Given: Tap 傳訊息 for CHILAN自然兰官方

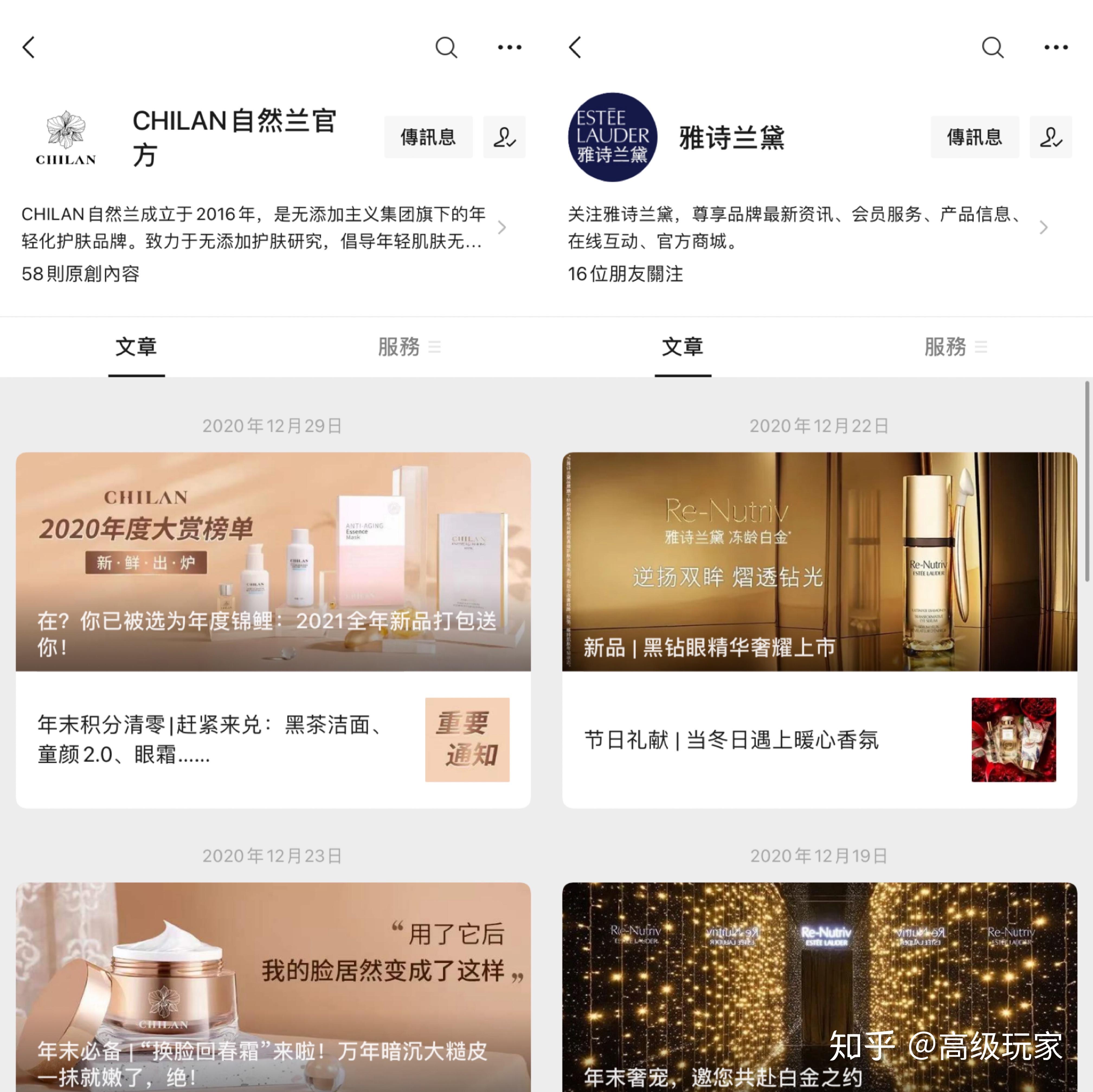Looking at the screenshot, I should point(428,137).
